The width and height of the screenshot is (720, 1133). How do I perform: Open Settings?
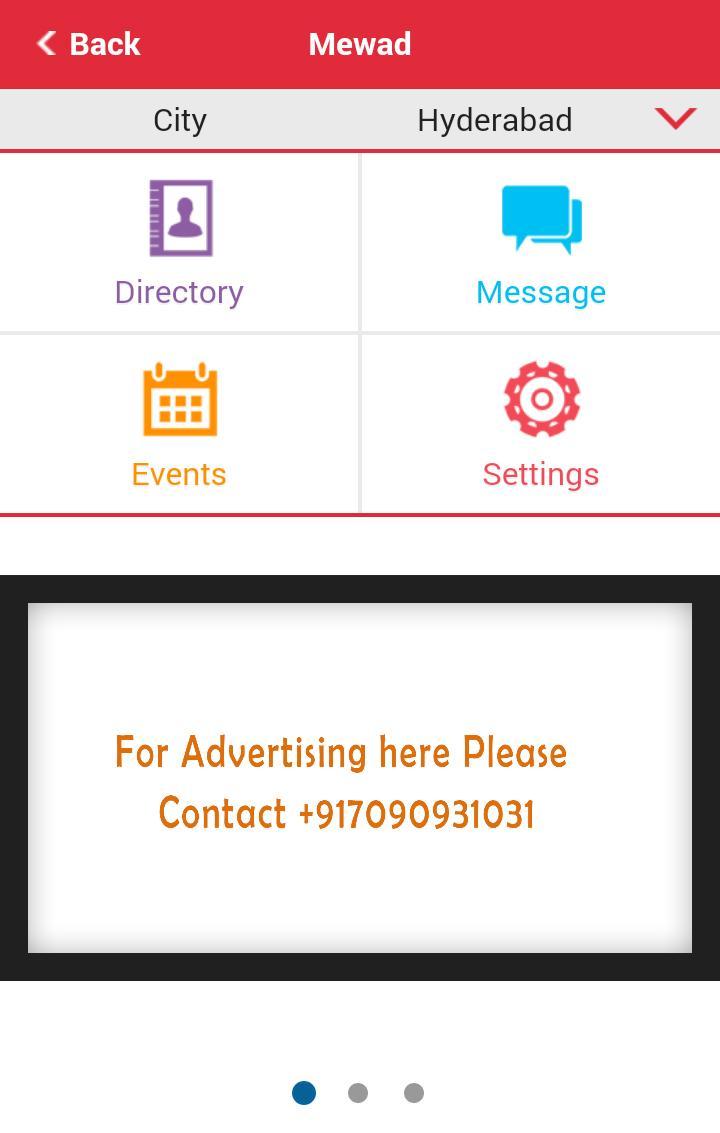(x=541, y=425)
